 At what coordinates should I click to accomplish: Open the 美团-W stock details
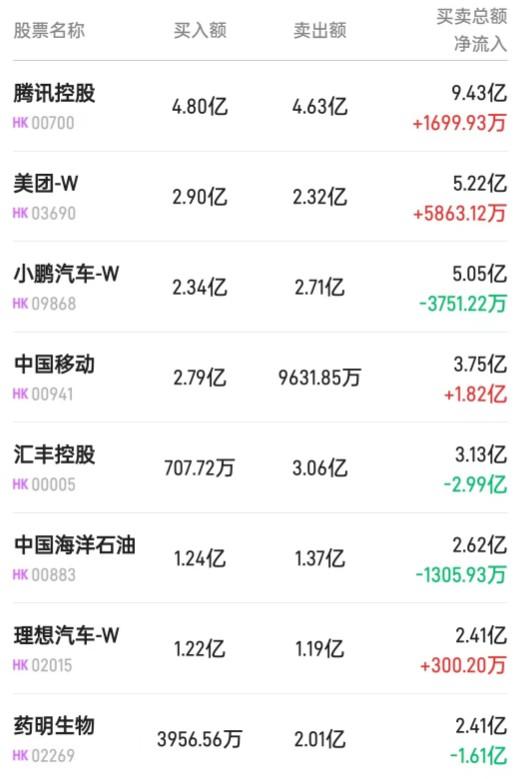pos(260,197)
